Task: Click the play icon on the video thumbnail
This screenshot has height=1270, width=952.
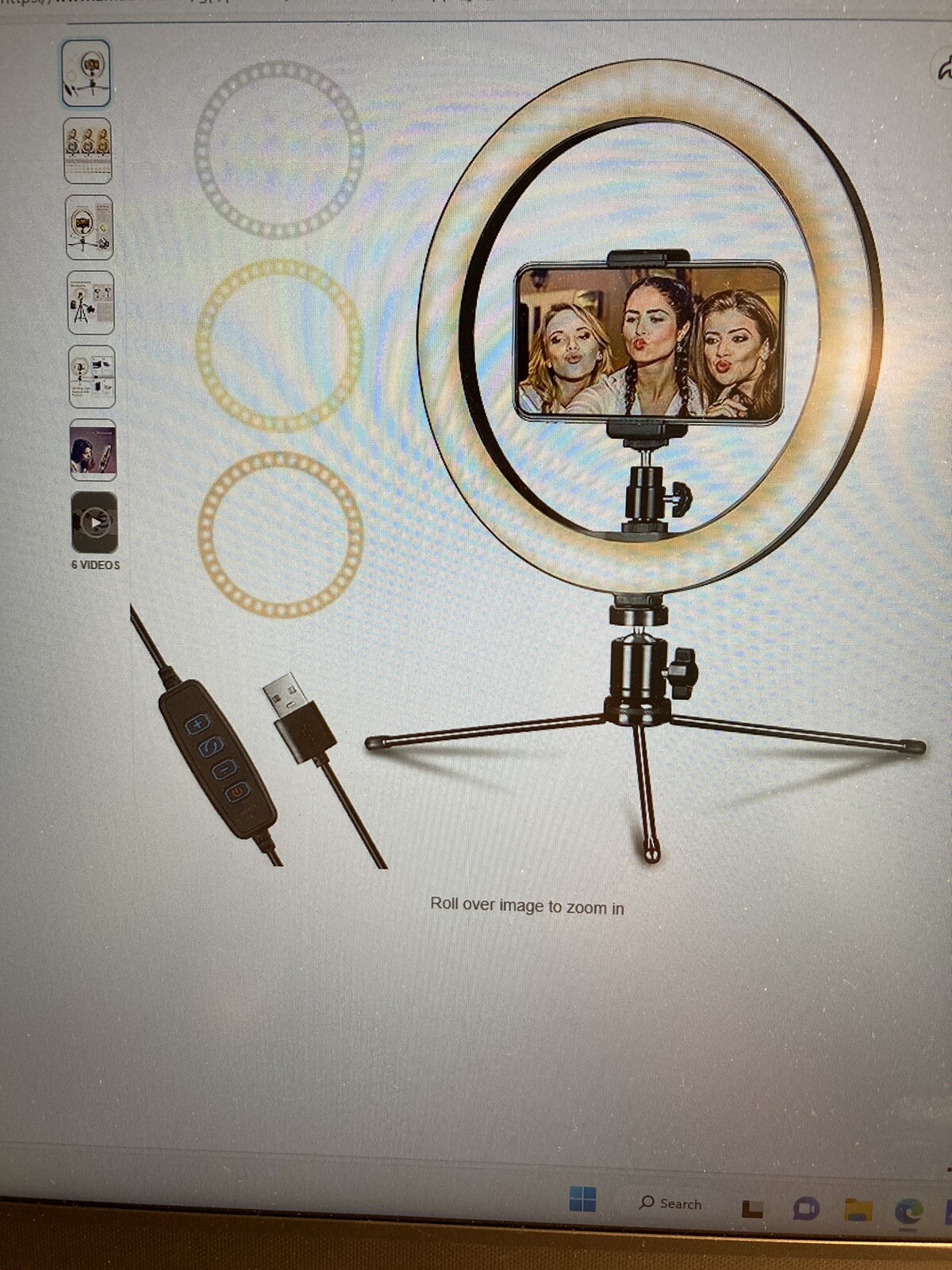Action: tap(94, 523)
